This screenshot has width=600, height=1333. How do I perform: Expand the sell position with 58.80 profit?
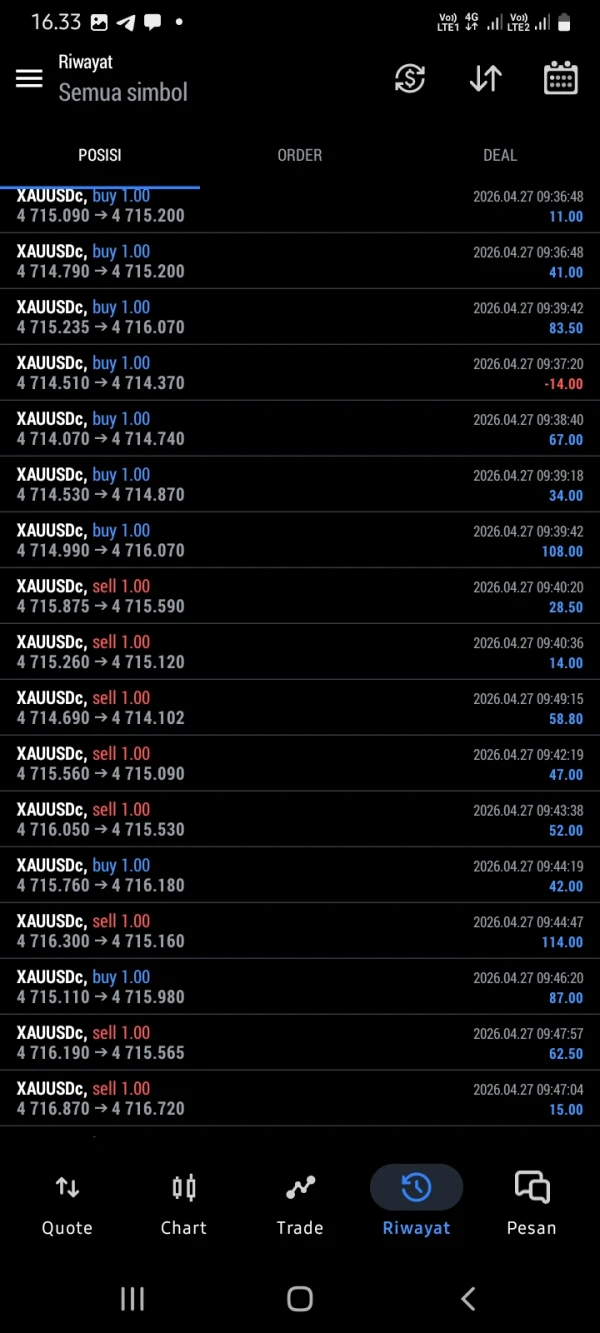[x=300, y=708]
